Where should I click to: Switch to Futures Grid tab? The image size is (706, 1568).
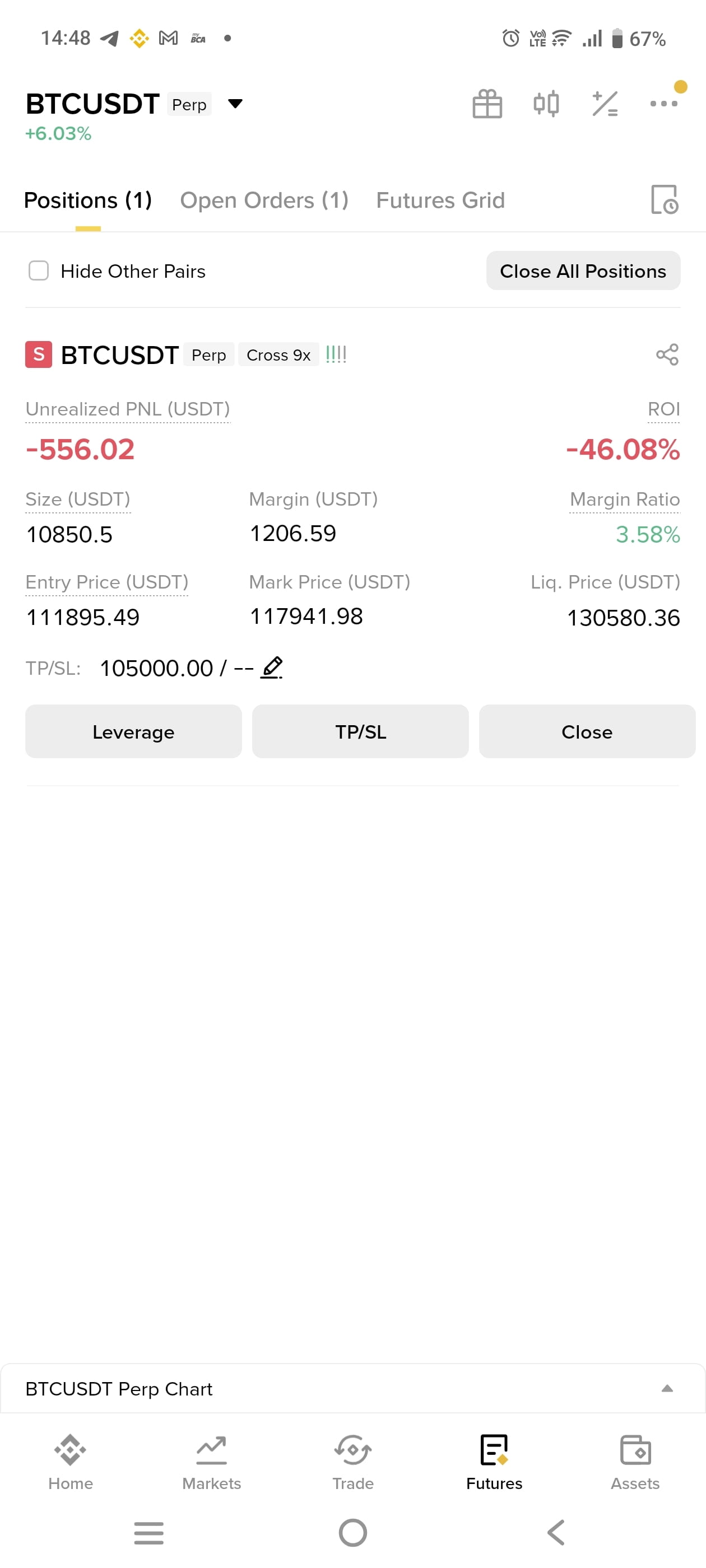point(440,200)
